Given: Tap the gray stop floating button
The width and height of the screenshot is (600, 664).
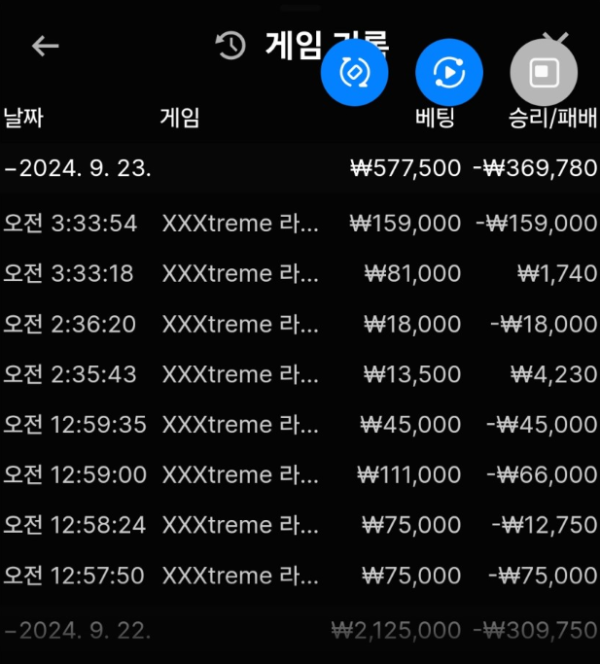Looking at the screenshot, I should (544, 72).
